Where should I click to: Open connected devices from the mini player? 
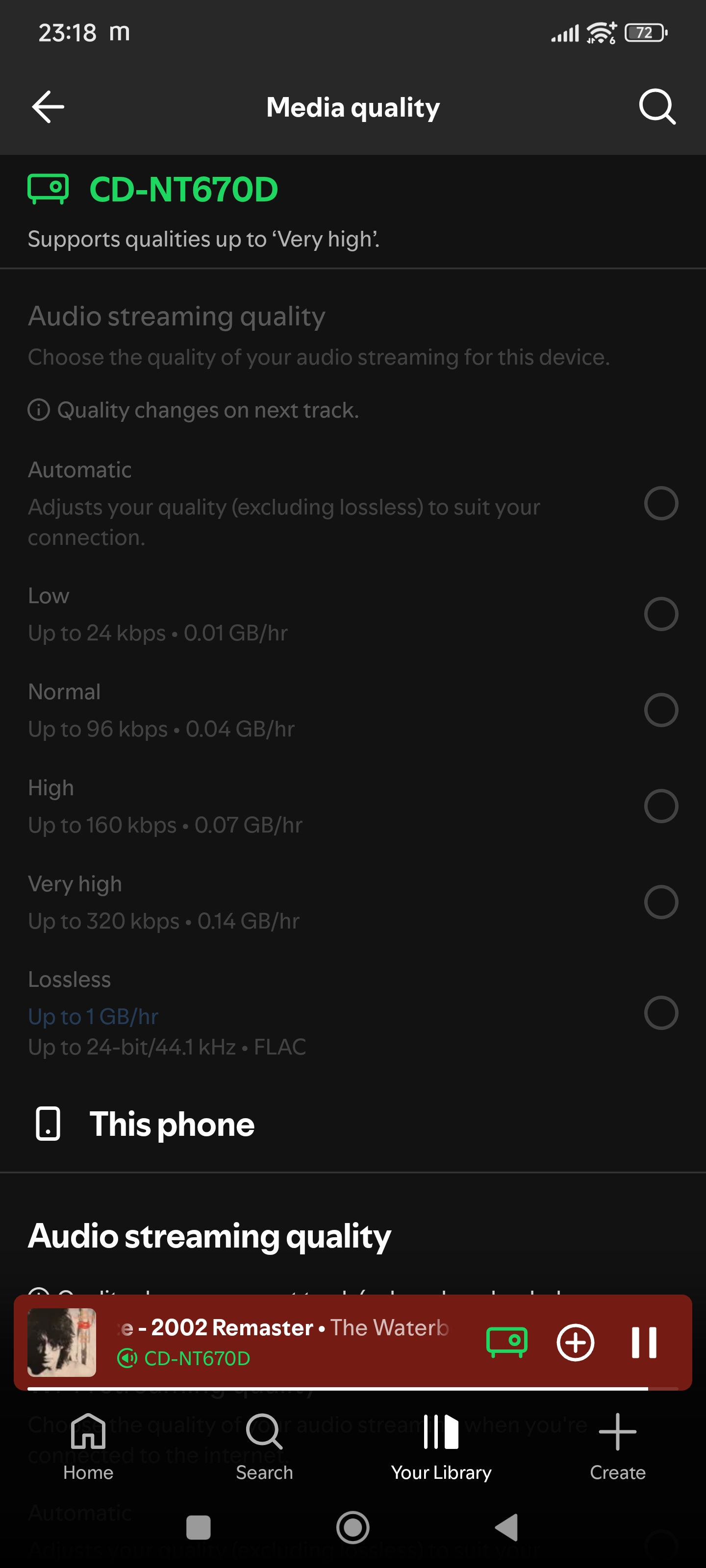click(x=507, y=1341)
